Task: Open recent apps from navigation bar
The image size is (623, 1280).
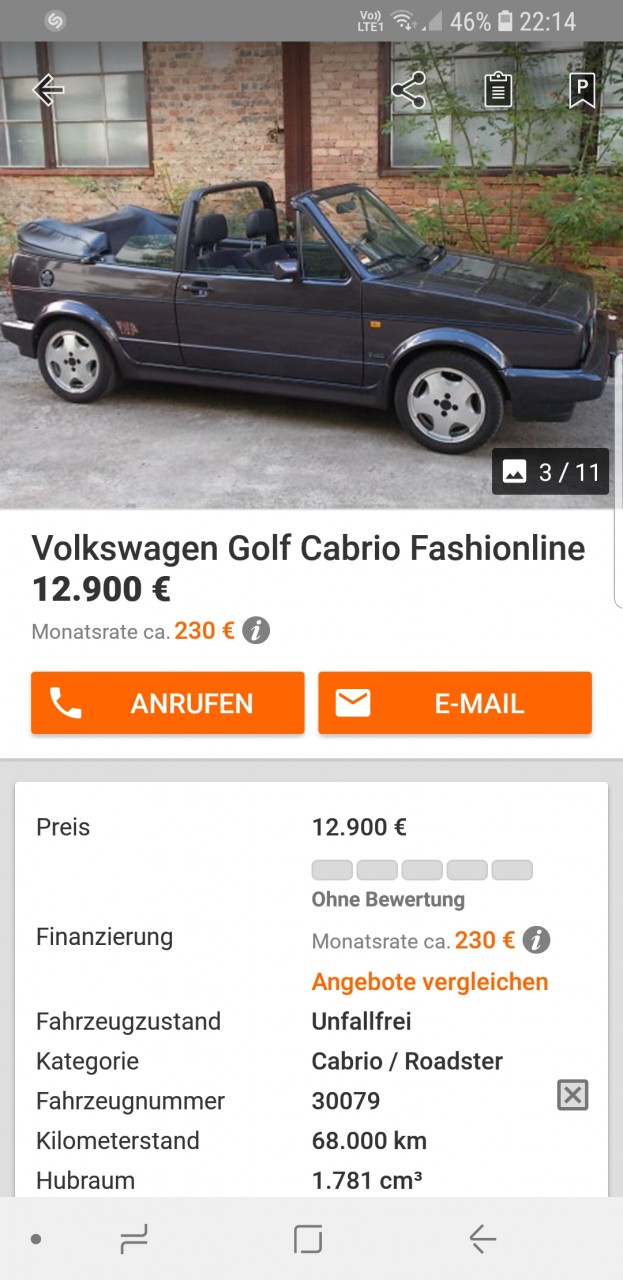Action: (134, 1240)
